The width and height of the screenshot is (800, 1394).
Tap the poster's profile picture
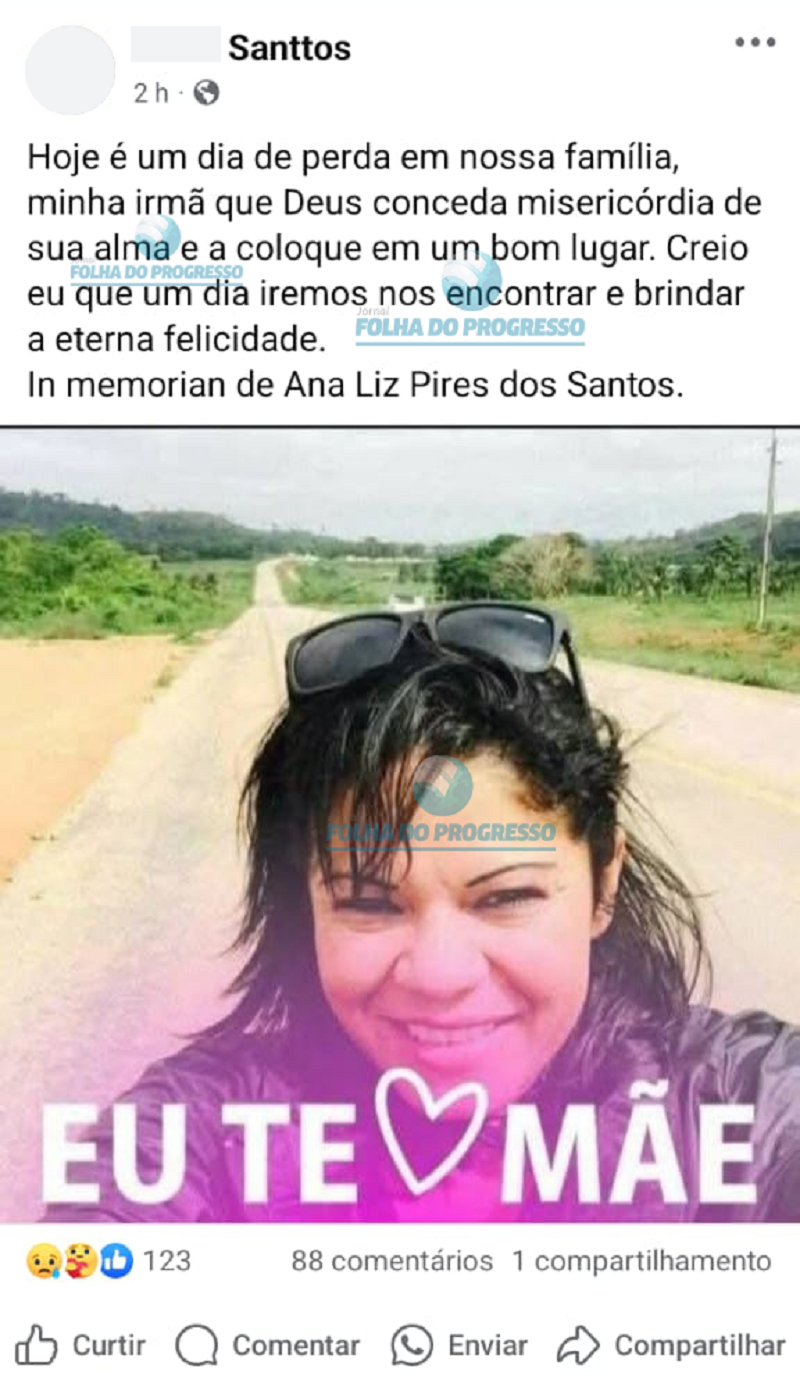pos(70,69)
